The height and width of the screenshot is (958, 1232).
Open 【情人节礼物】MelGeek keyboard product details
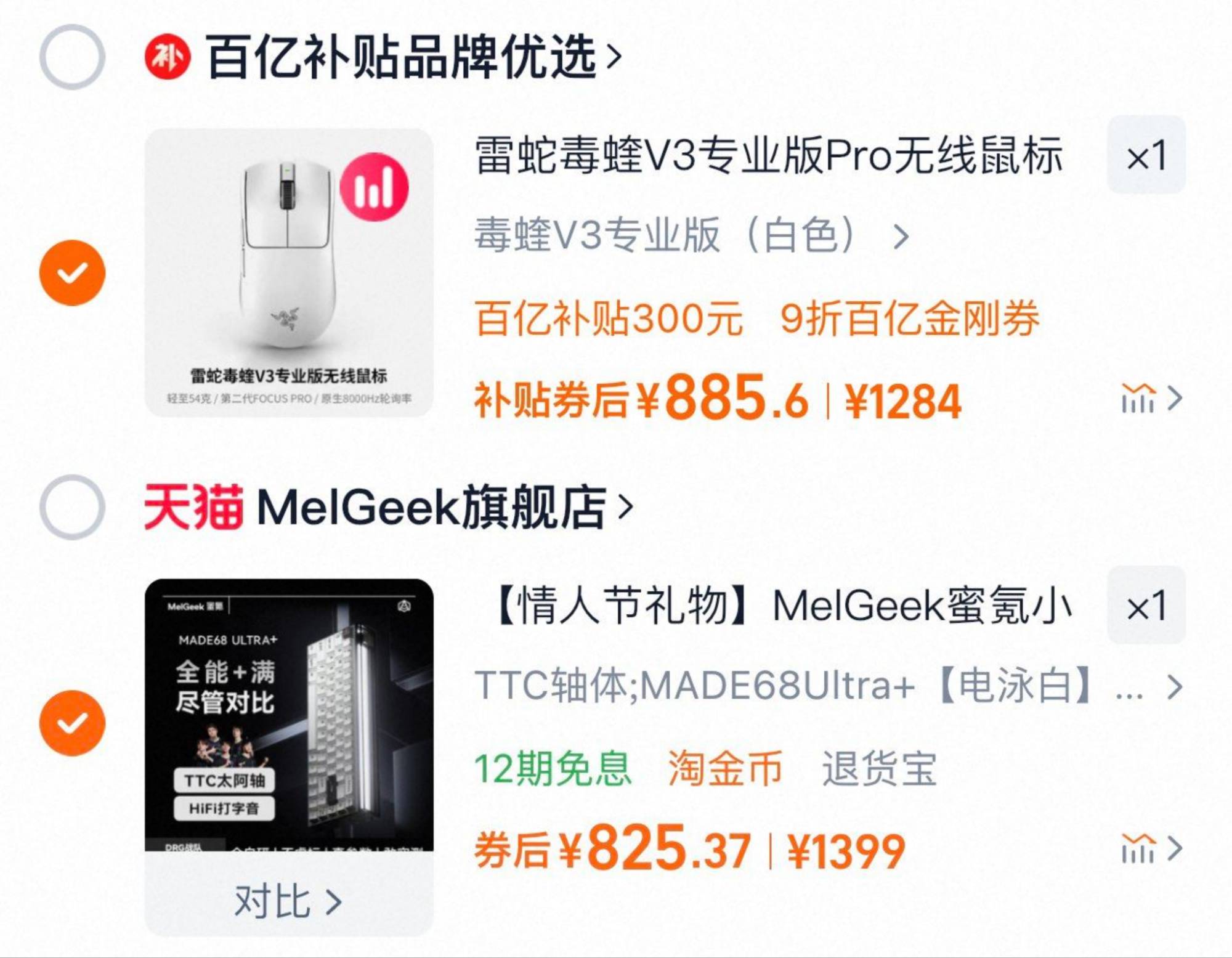tap(782, 606)
